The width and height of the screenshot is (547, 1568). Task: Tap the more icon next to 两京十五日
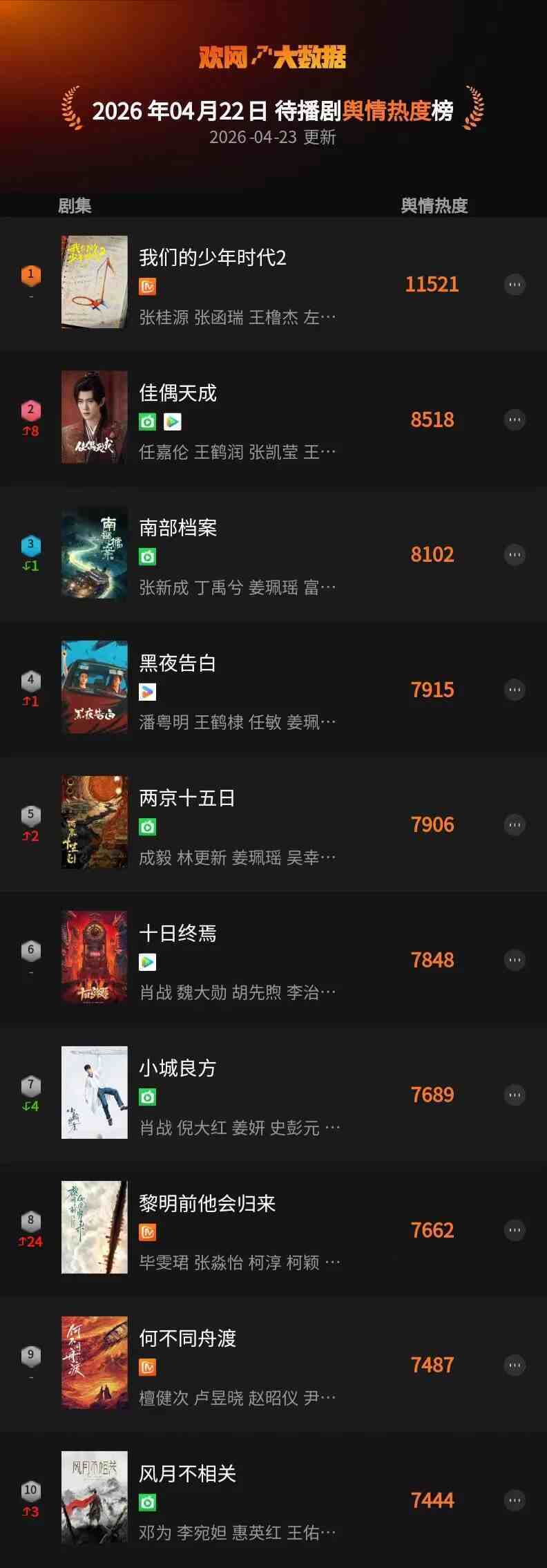click(x=515, y=824)
